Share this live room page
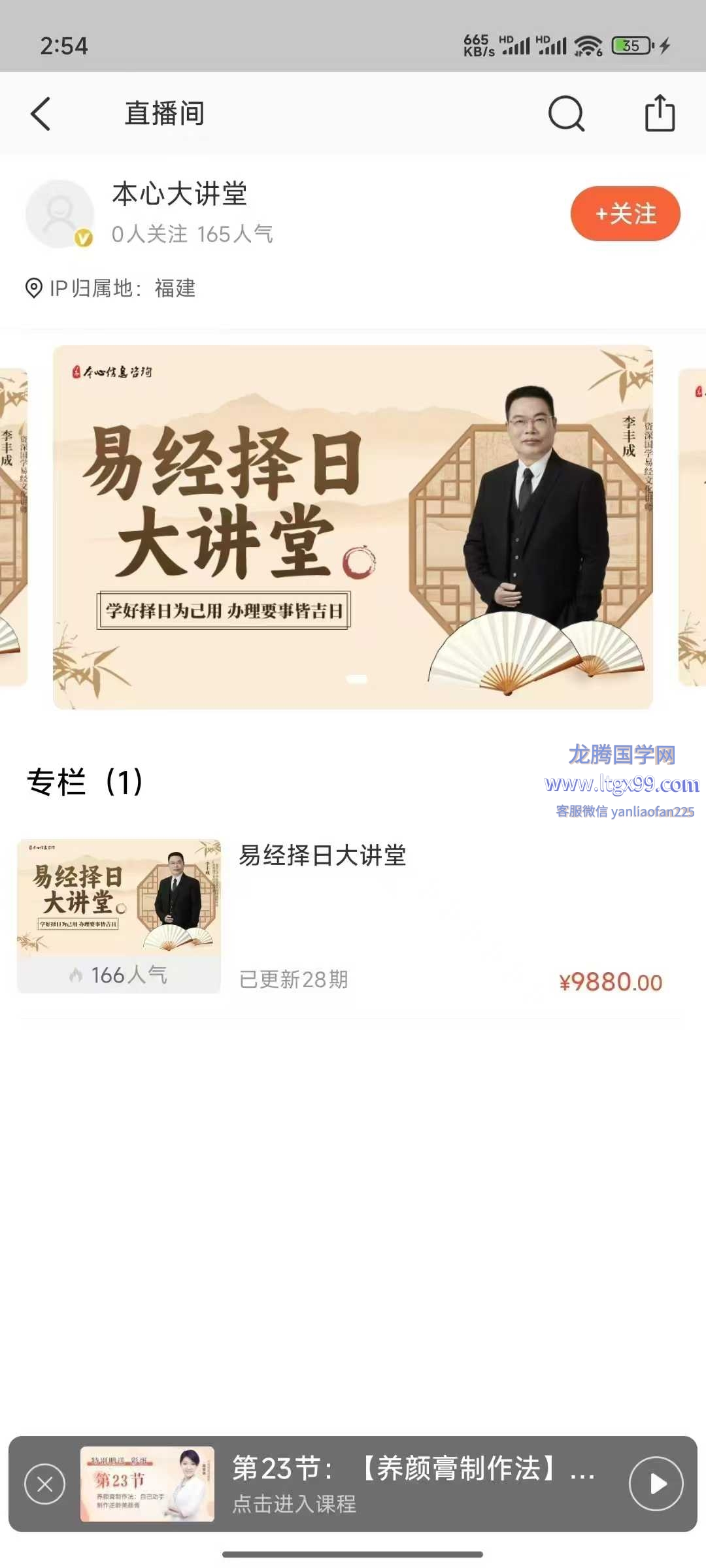This screenshot has height=1568, width=706. (x=660, y=113)
